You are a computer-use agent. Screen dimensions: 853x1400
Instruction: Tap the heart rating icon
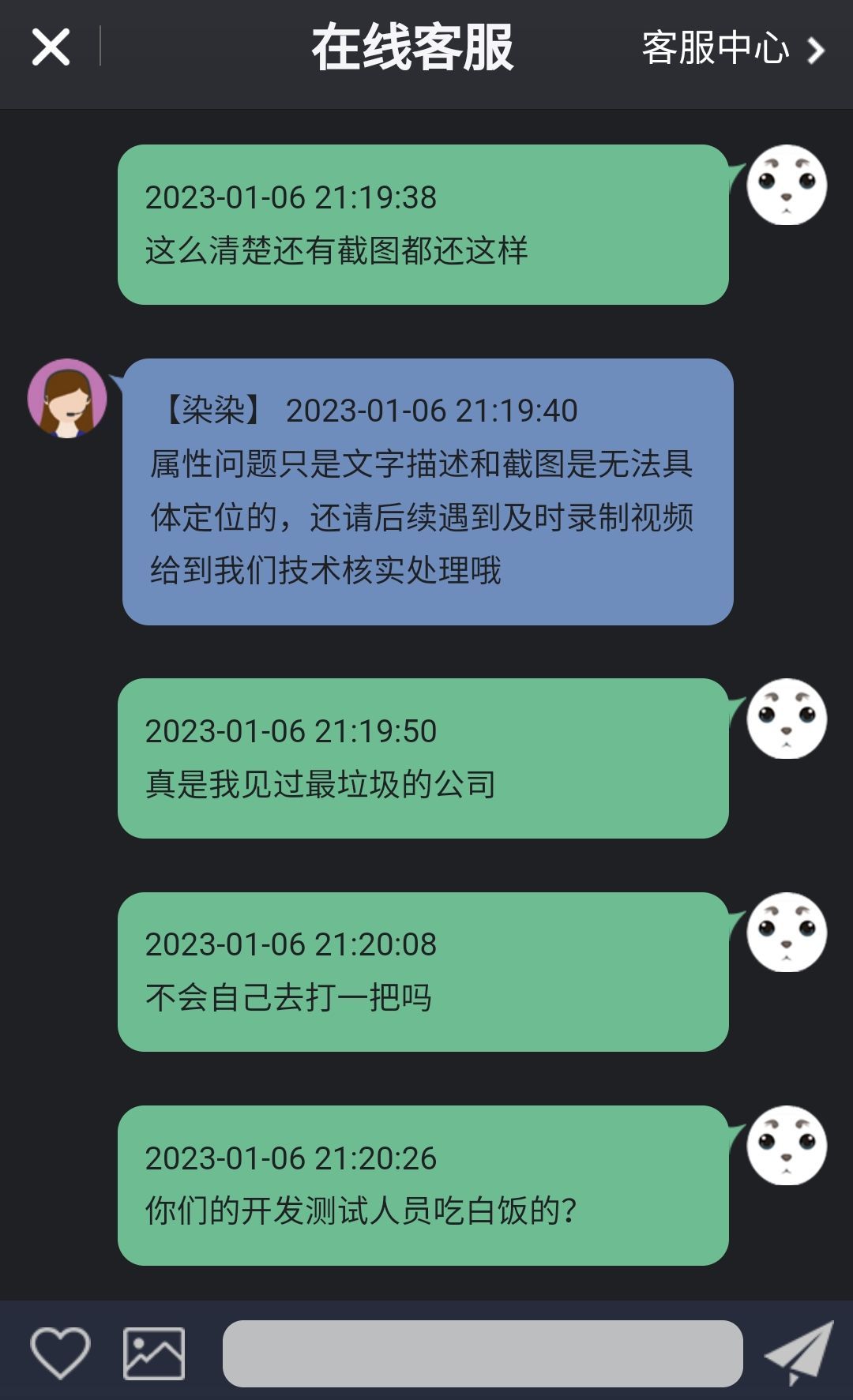[x=60, y=1353]
